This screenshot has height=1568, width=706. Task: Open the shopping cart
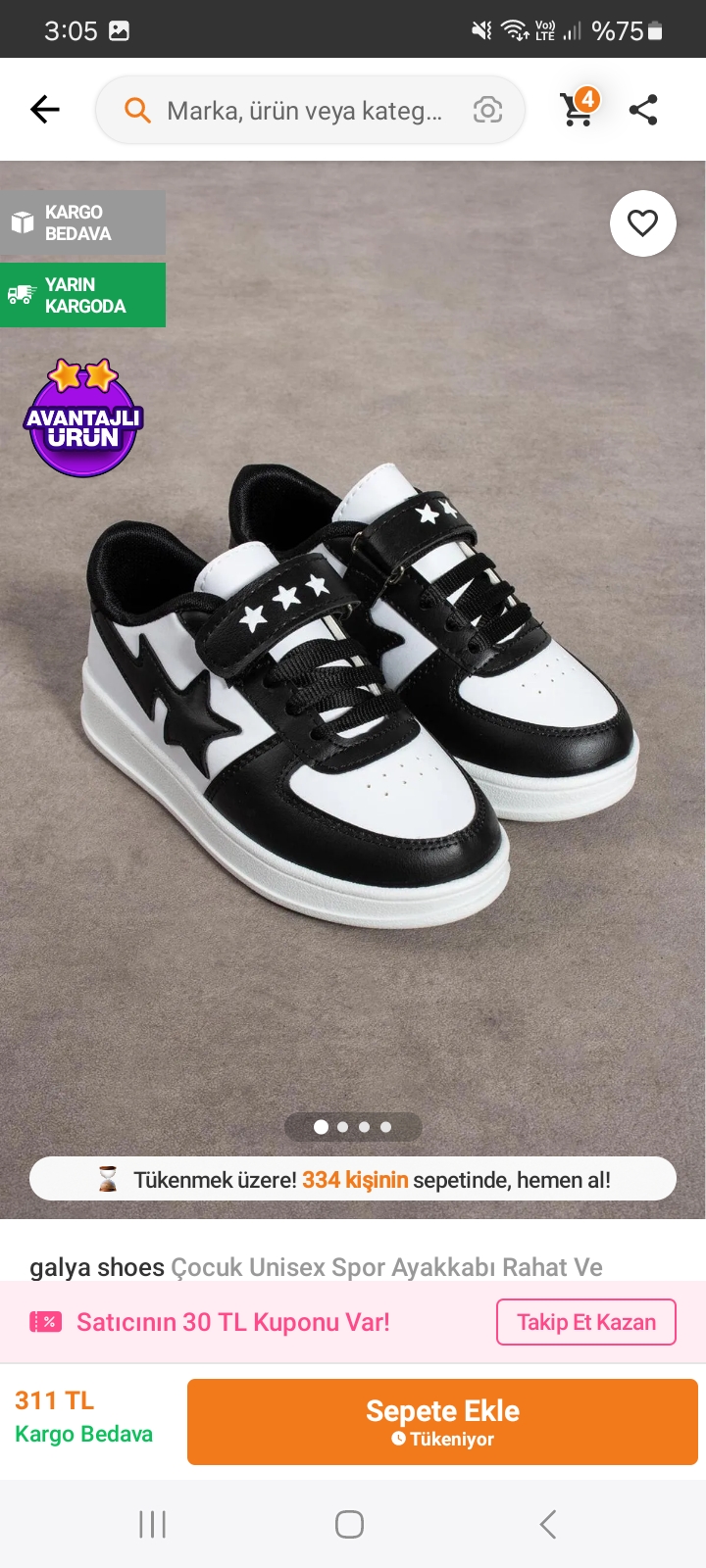tap(578, 109)
